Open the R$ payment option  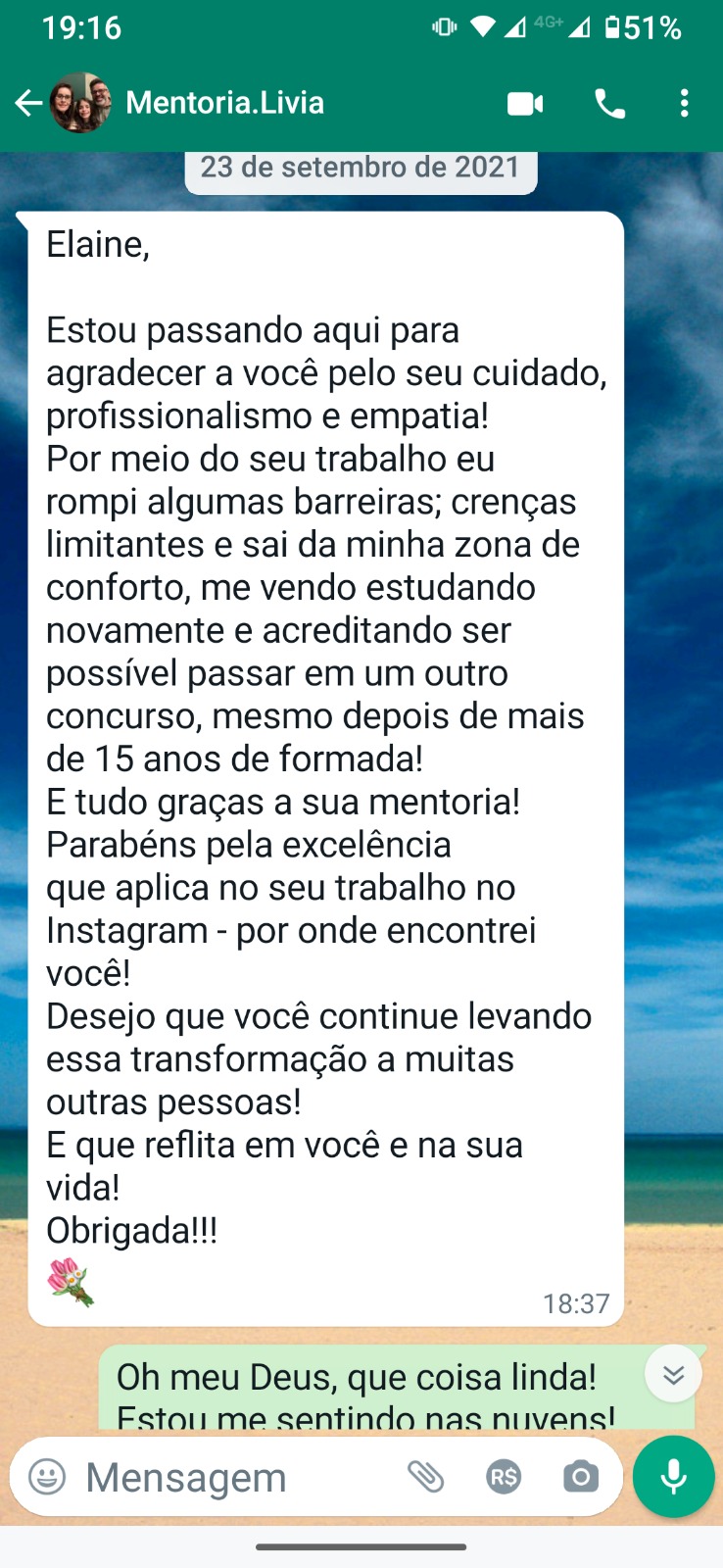504,1477
